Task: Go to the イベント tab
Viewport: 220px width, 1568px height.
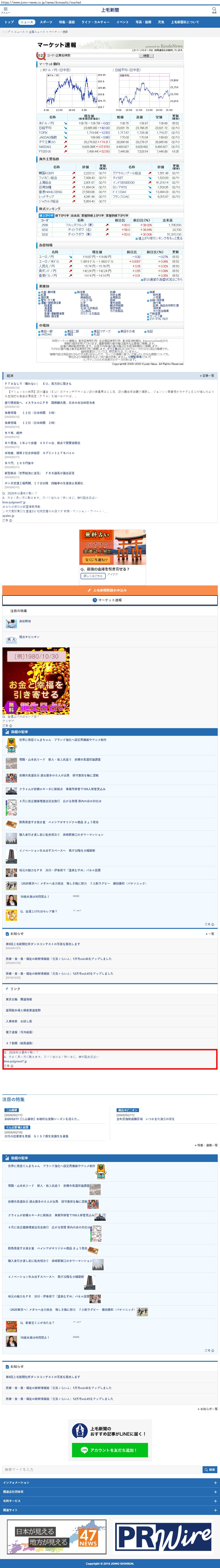Action: [x=122, y=22]
